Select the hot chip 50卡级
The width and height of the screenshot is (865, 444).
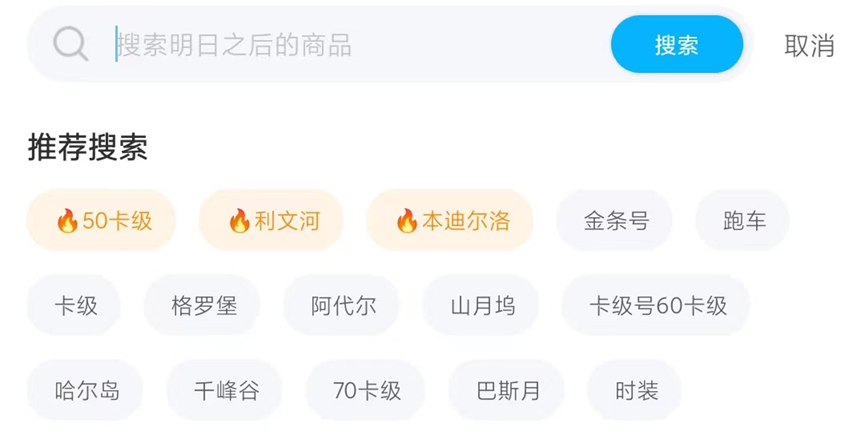tap(101, 220)
